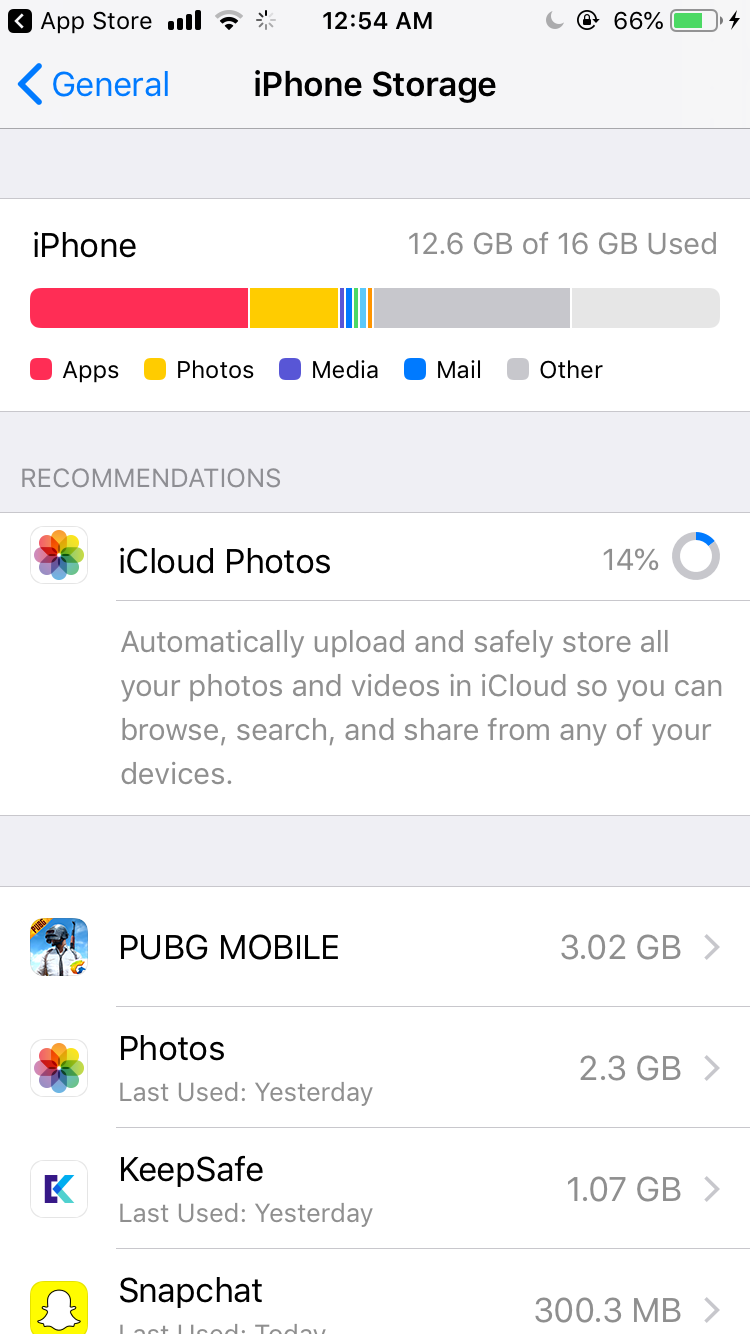This screenshot has height=1334, width=750.
Task: Open PUBG MOBILE storage details
Action: coord(375,947)
